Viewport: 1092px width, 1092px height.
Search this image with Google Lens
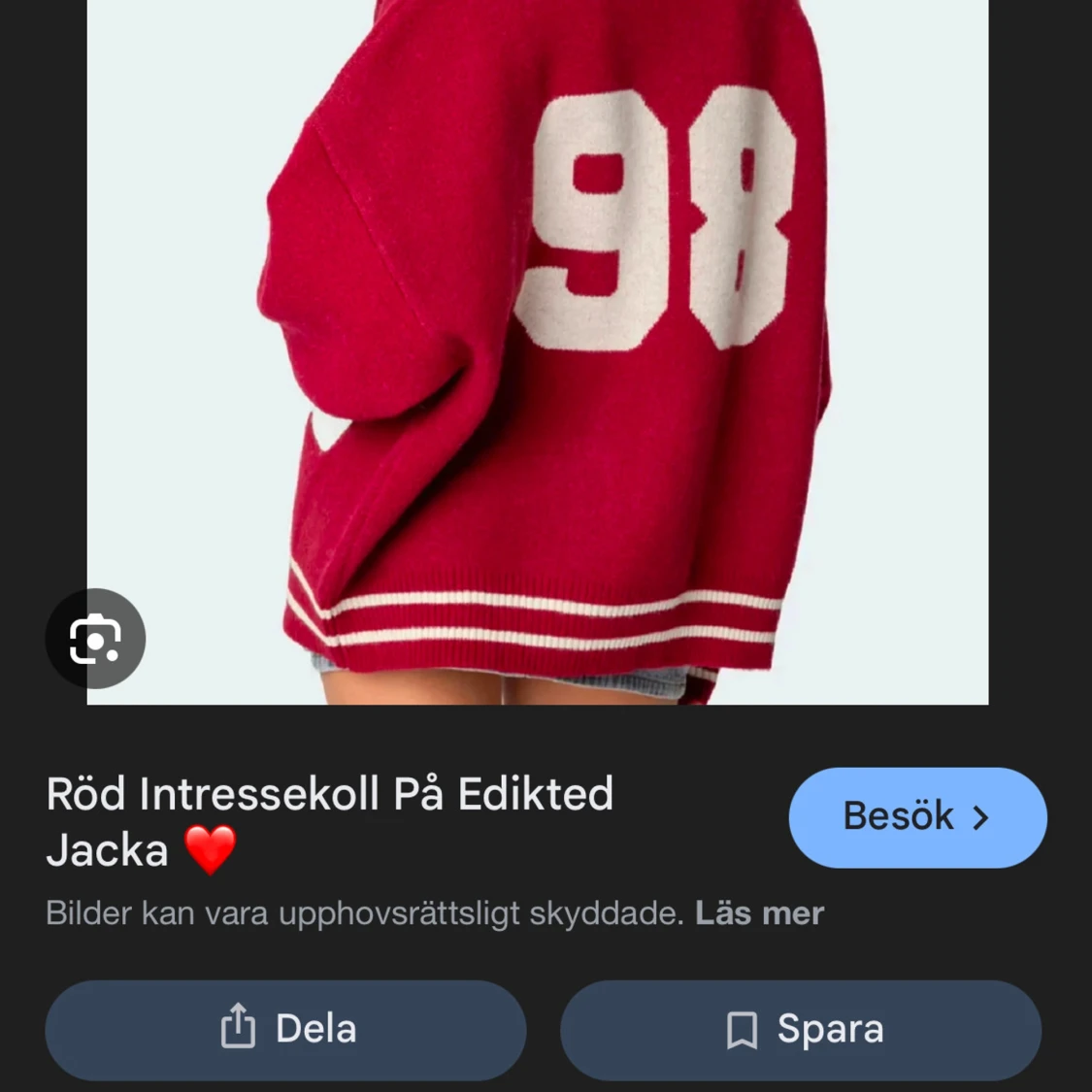pos(95,639)
